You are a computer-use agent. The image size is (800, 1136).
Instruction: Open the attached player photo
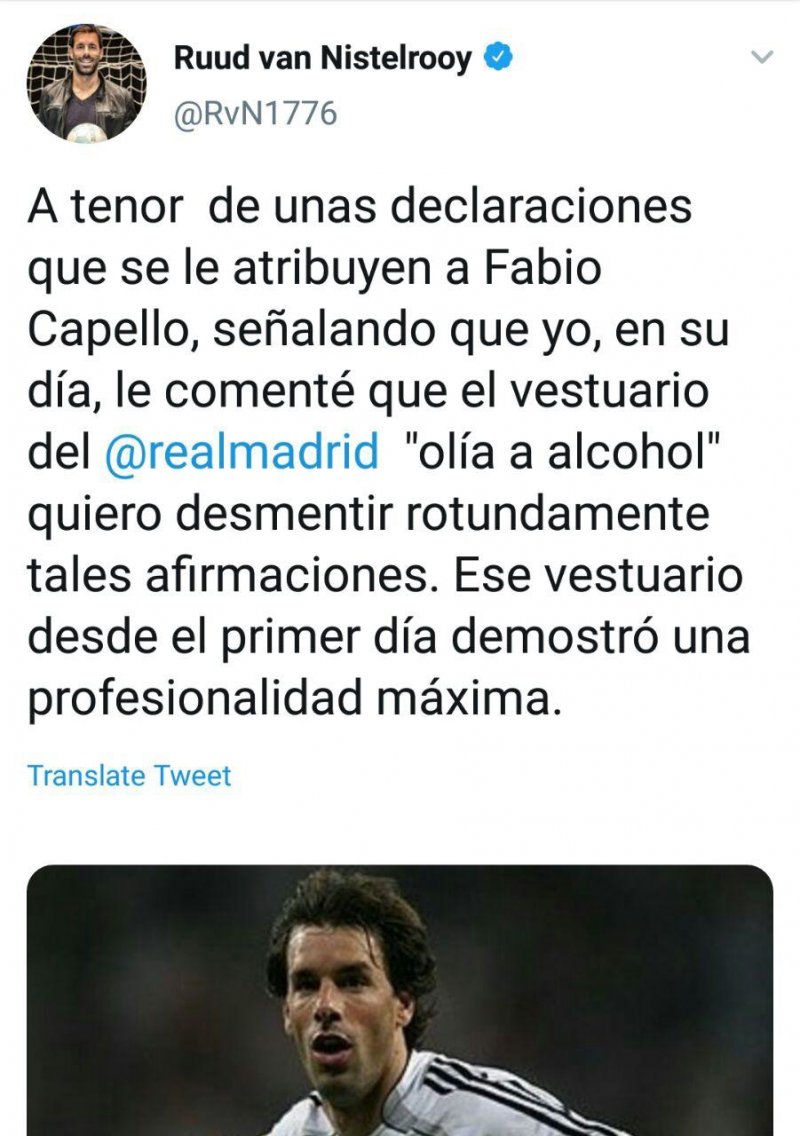tap(400, 1000)
